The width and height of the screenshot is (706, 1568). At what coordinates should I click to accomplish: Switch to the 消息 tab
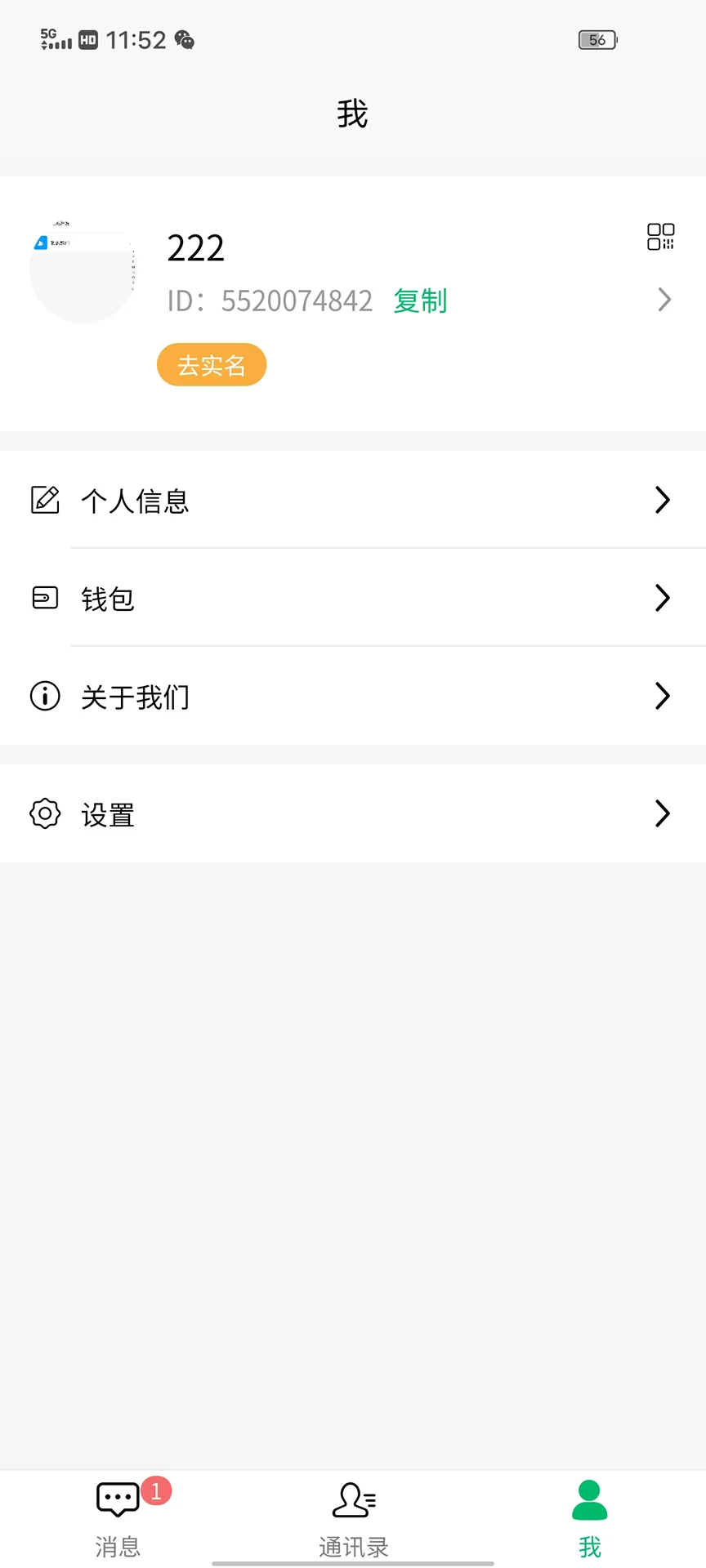tap(117, 1519)
